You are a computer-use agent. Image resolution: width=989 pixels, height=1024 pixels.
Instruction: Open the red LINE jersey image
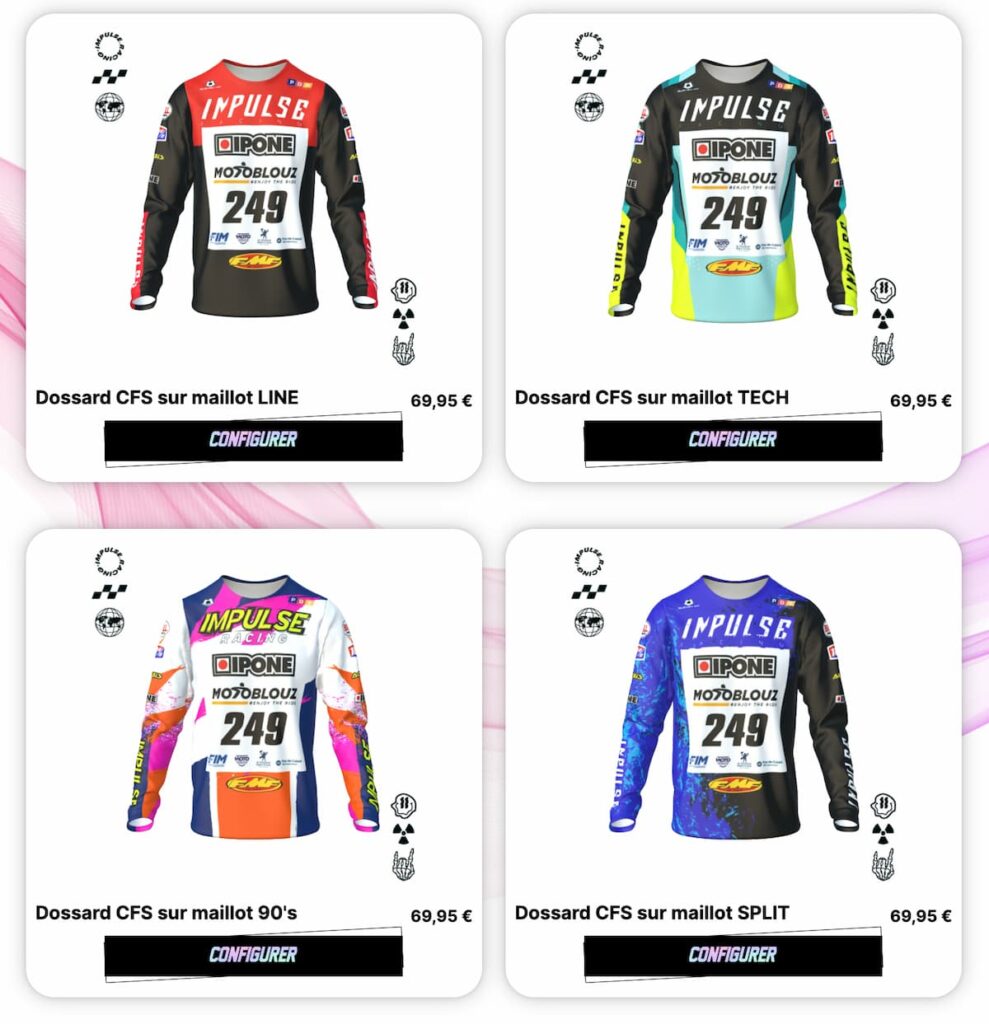point(254,190)
